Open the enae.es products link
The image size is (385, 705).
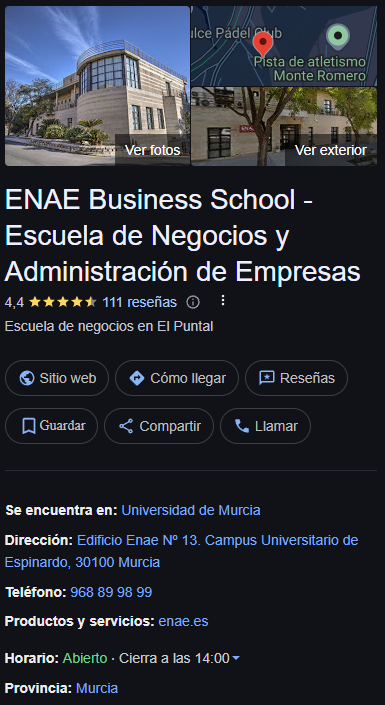(183, 621)
